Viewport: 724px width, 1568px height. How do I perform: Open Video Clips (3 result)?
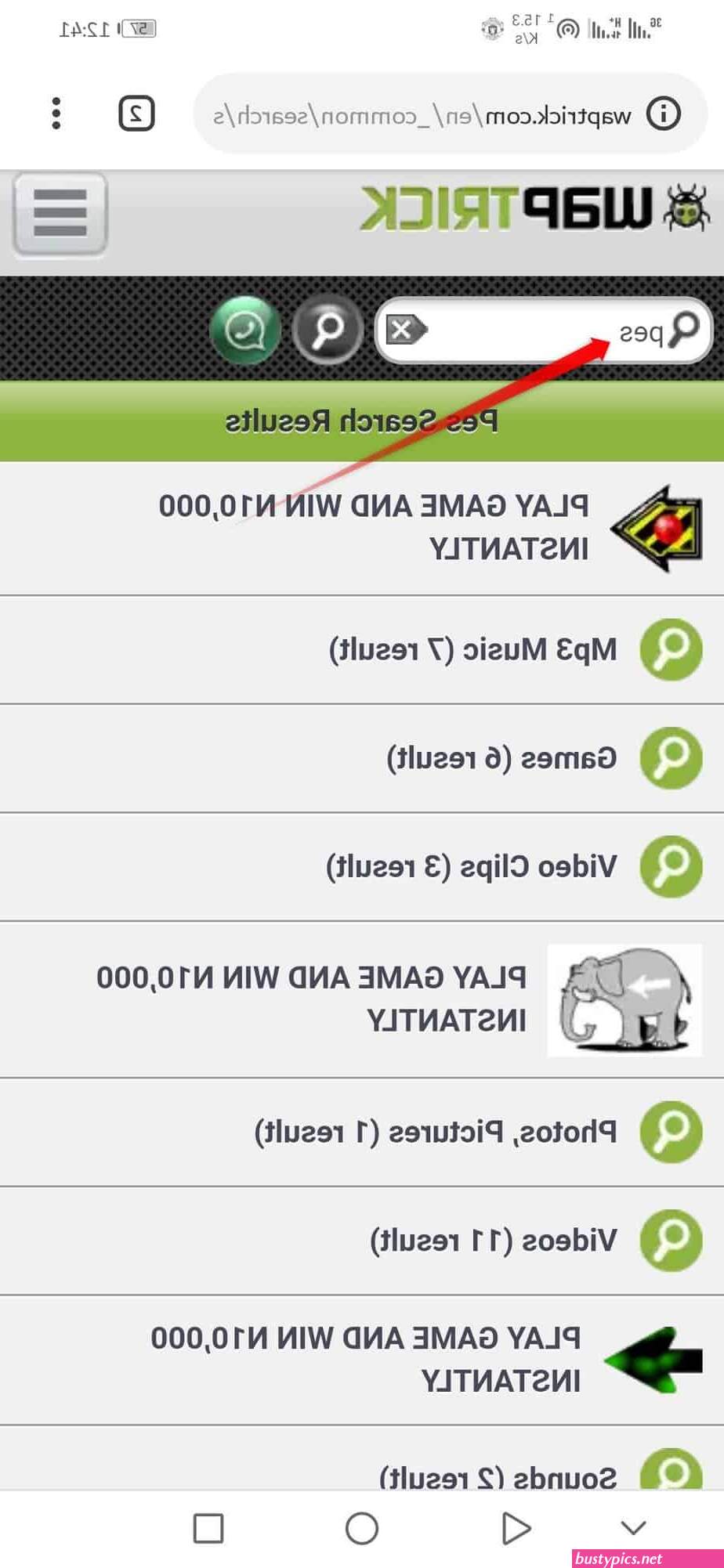[362, 866]
